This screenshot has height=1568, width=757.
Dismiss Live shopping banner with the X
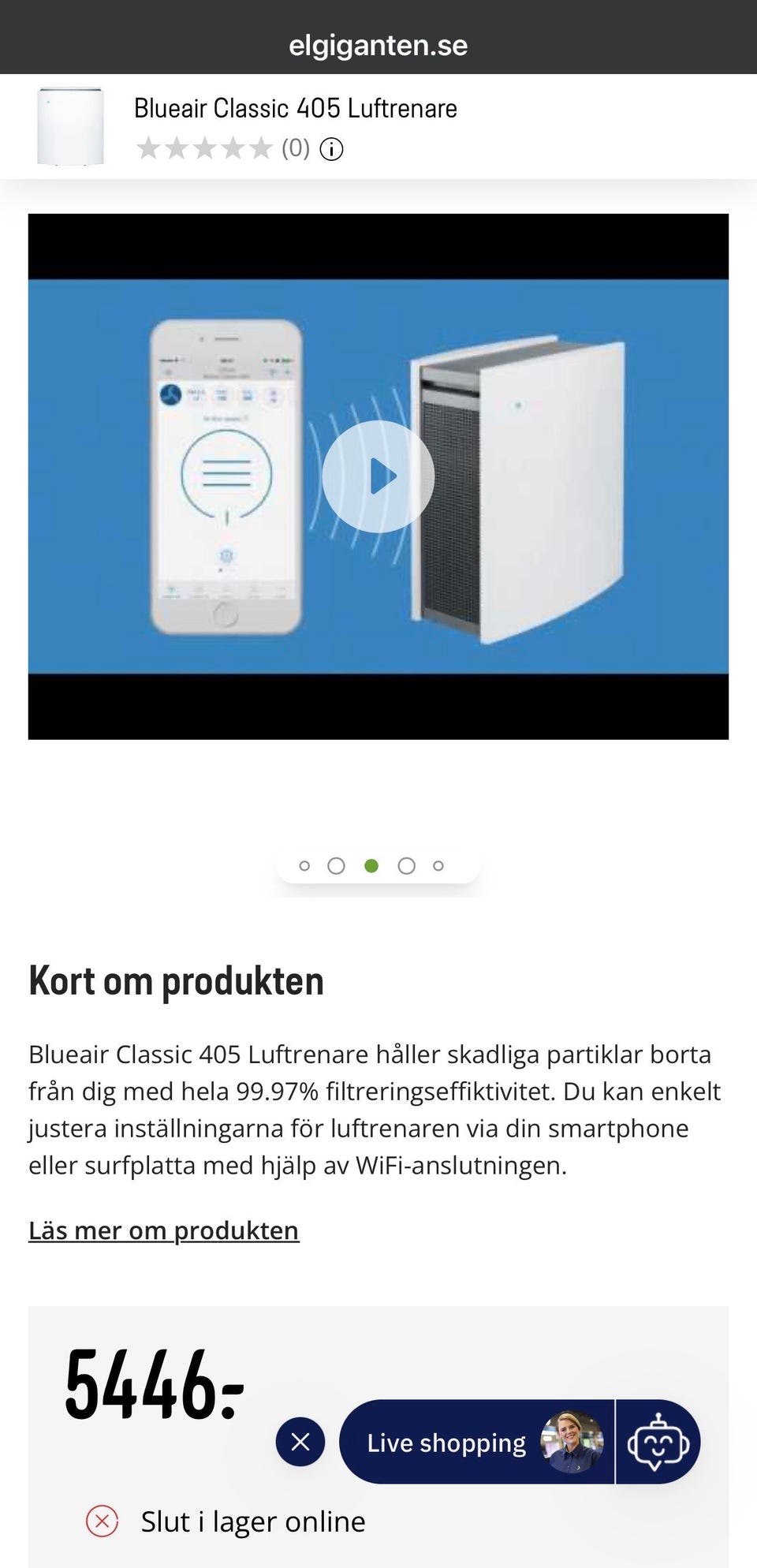click(300, 1442)
